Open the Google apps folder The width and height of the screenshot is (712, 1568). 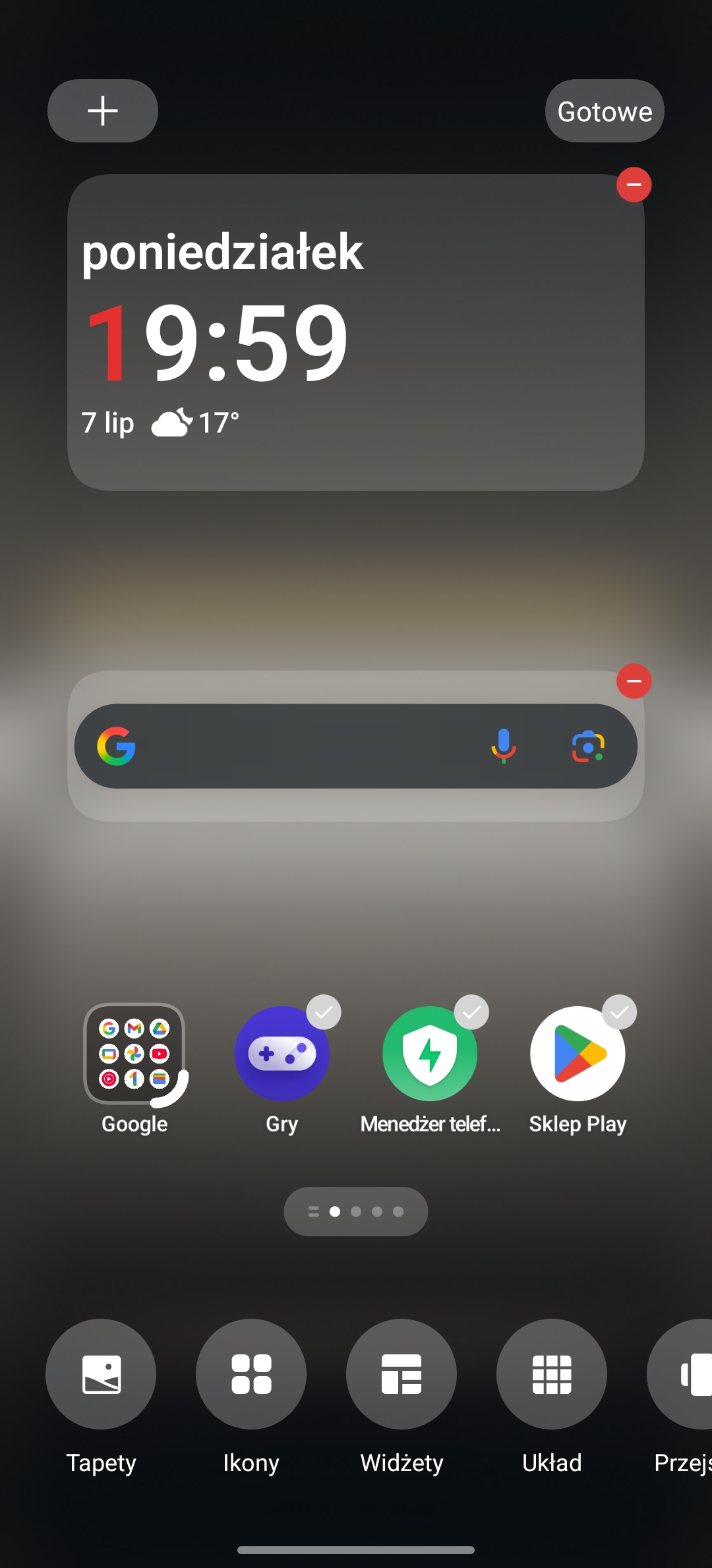pos(134,1054)
